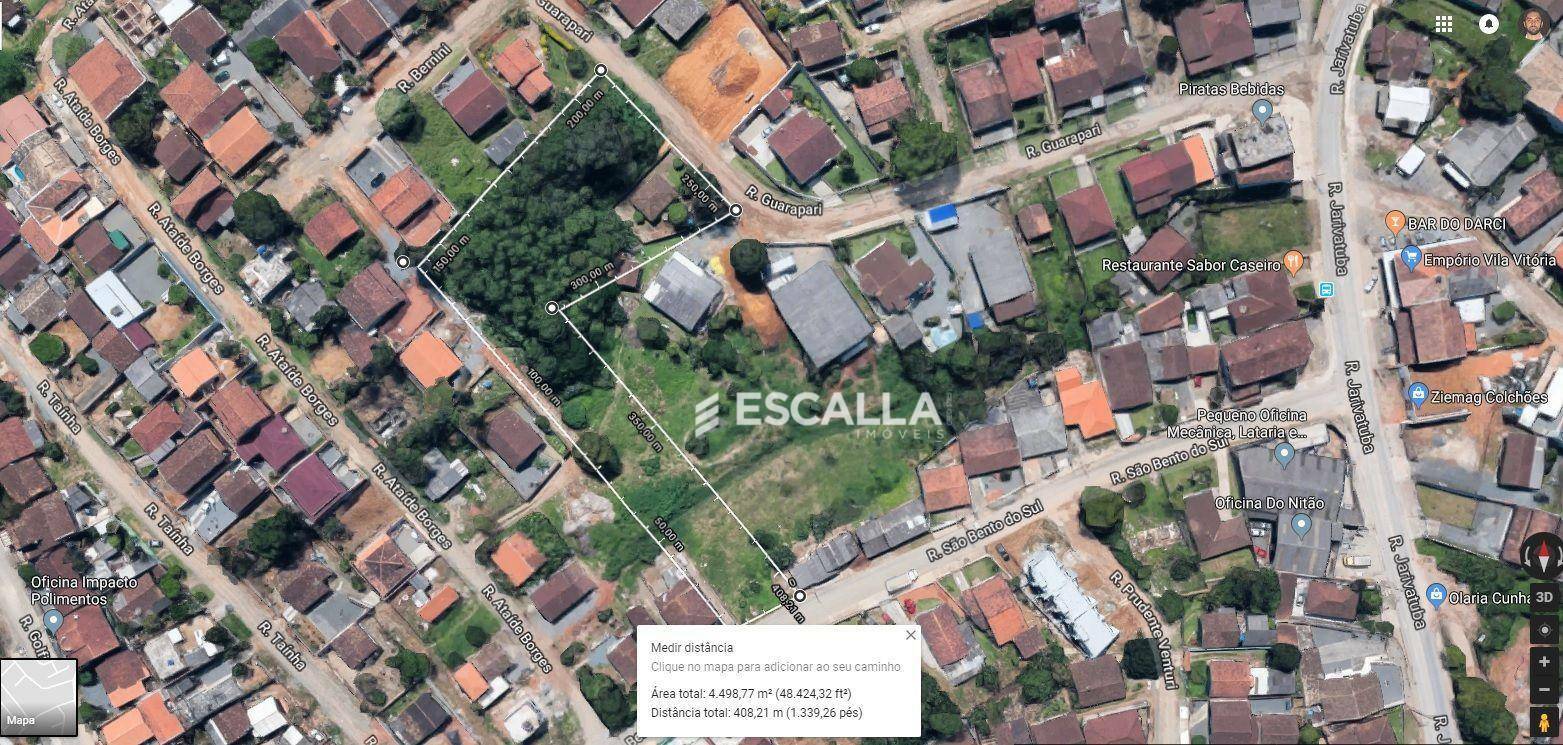This screenshot has width=1563, height=745.
Task: Open the Google apps grid
Action: (1443, 24)
